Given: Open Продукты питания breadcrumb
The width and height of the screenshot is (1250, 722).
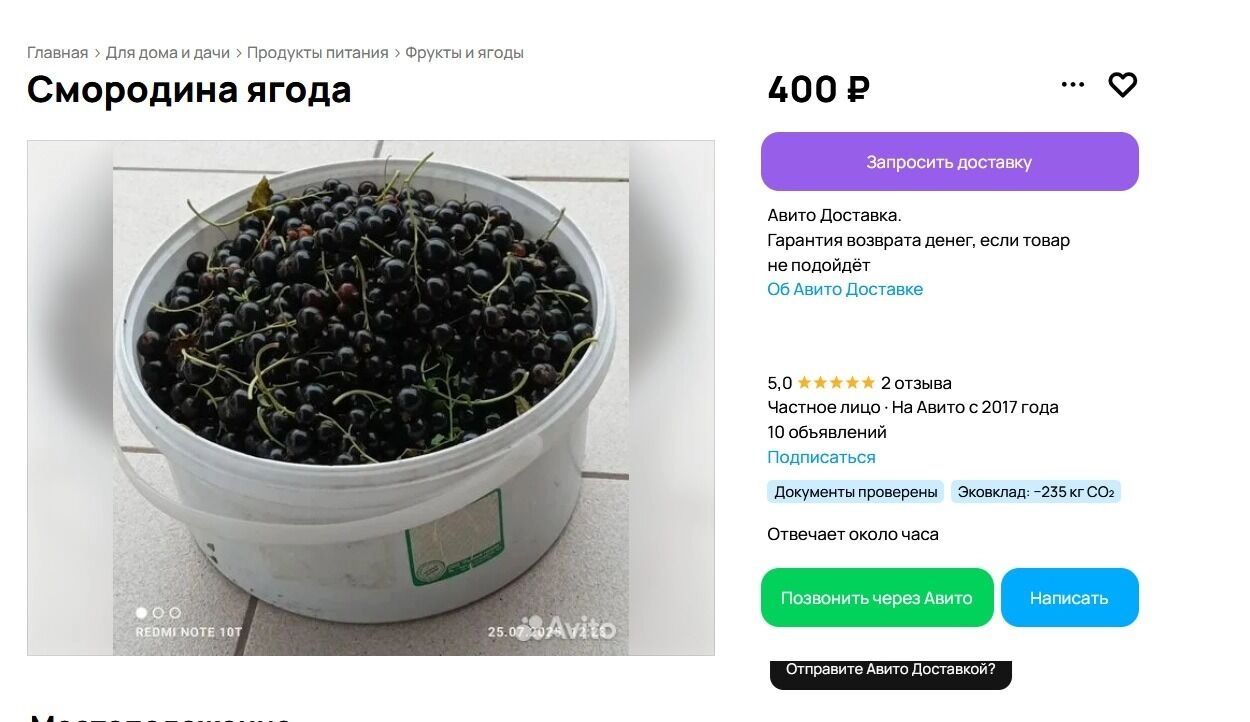Looking at the screenshot, I should tap(317, 53).
